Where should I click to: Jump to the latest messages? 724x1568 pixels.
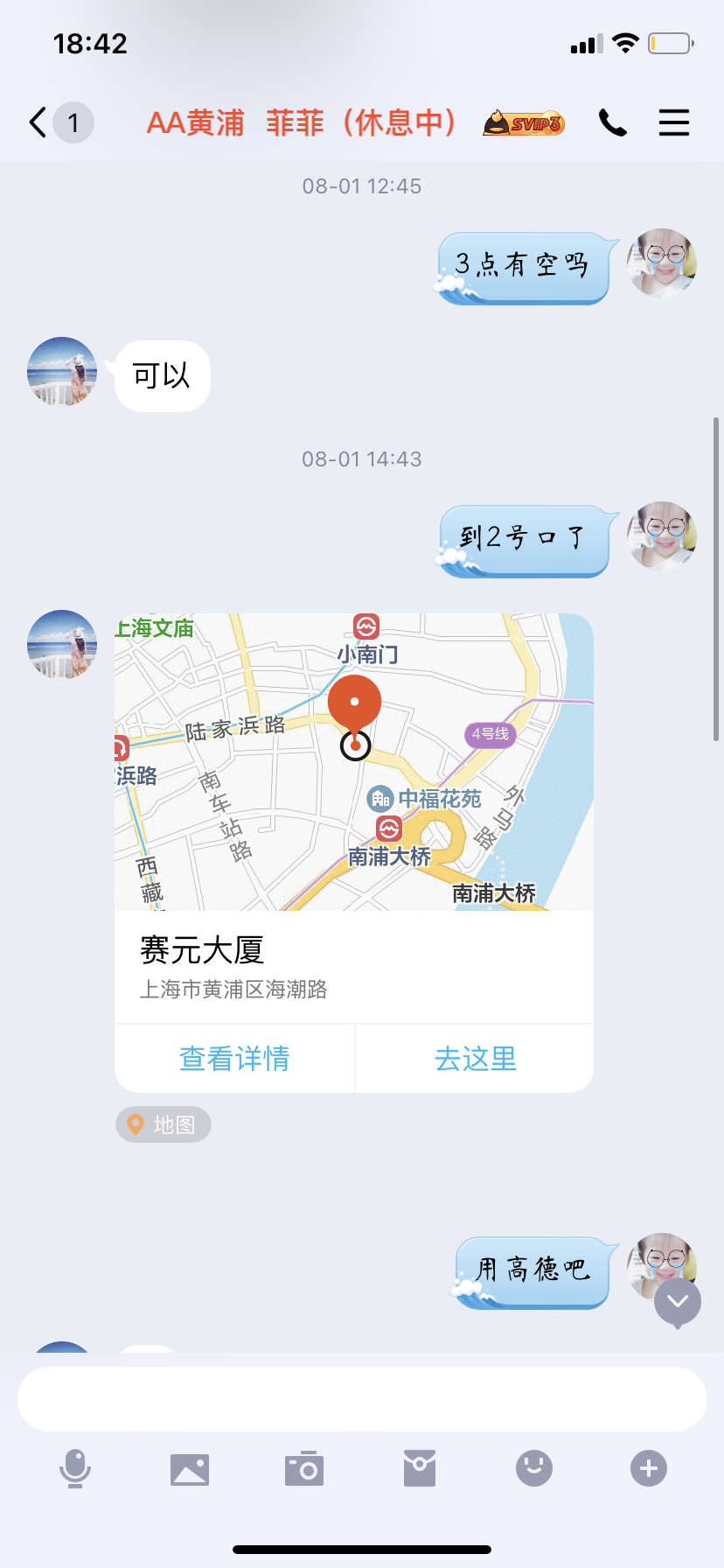678,1302
